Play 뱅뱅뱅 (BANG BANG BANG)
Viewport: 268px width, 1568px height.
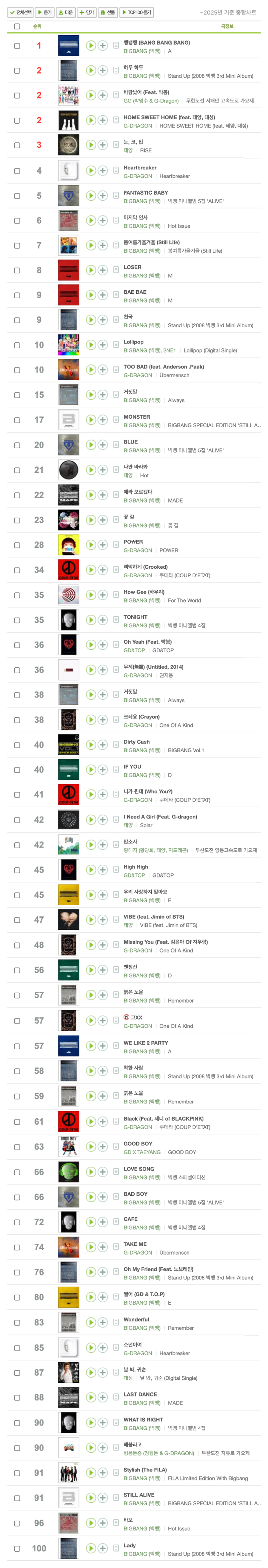[x=91, y=46]
